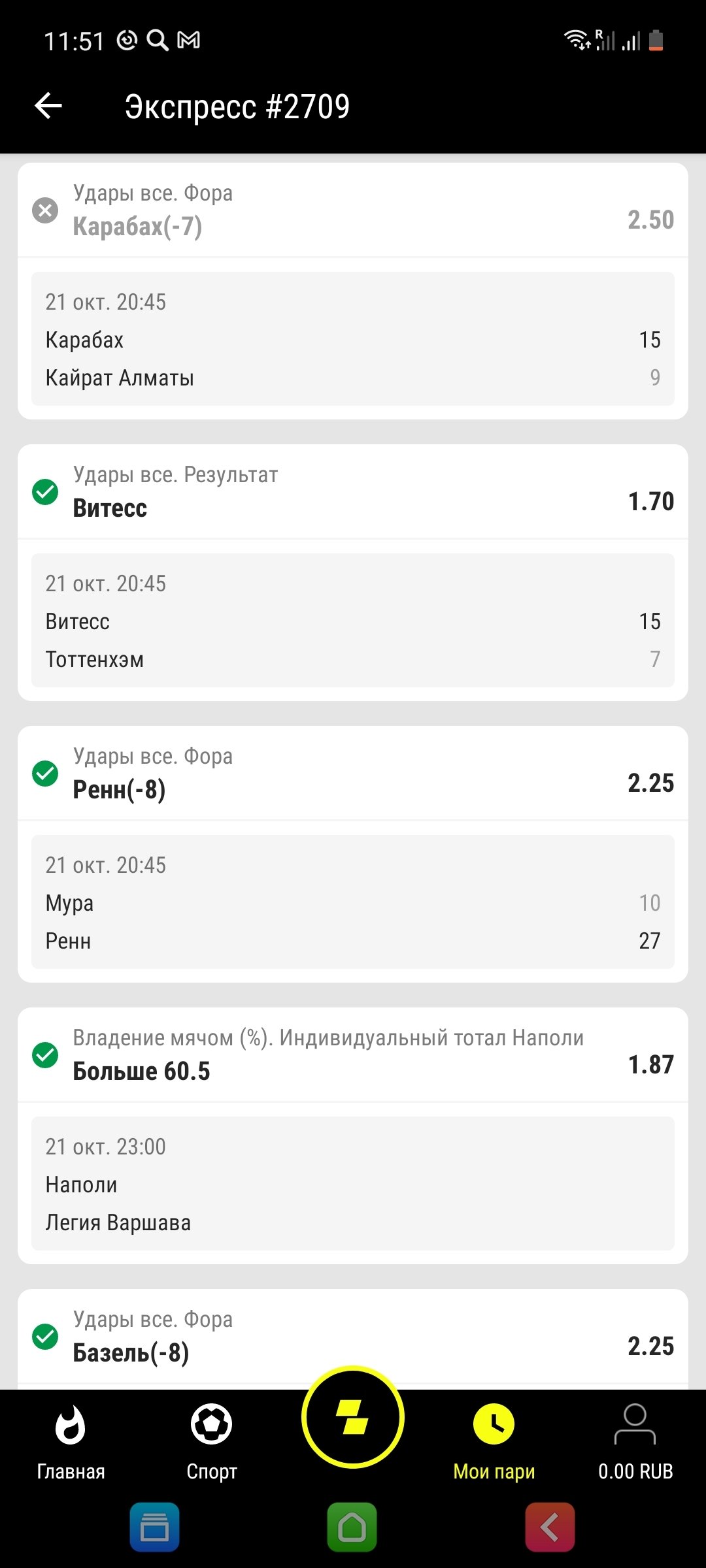Open the Наполи vs Легия Варшава match

pos(353,1184)
